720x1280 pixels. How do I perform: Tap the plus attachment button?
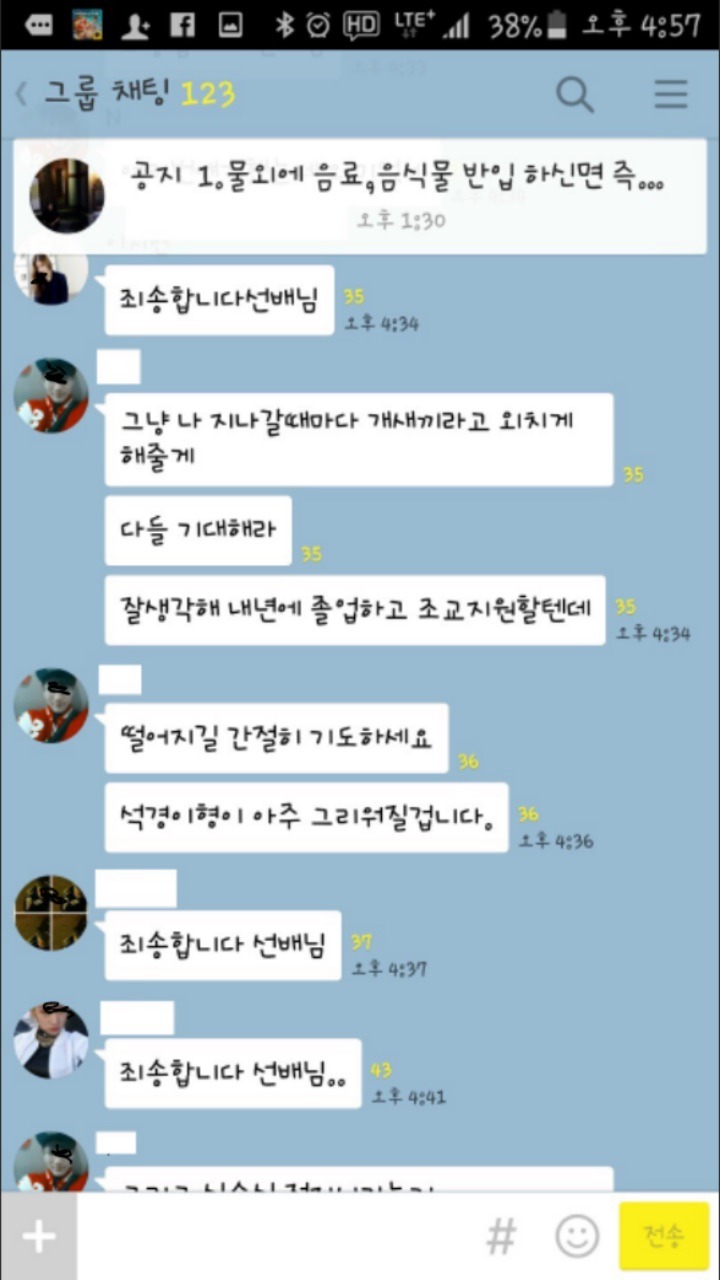38,1236
